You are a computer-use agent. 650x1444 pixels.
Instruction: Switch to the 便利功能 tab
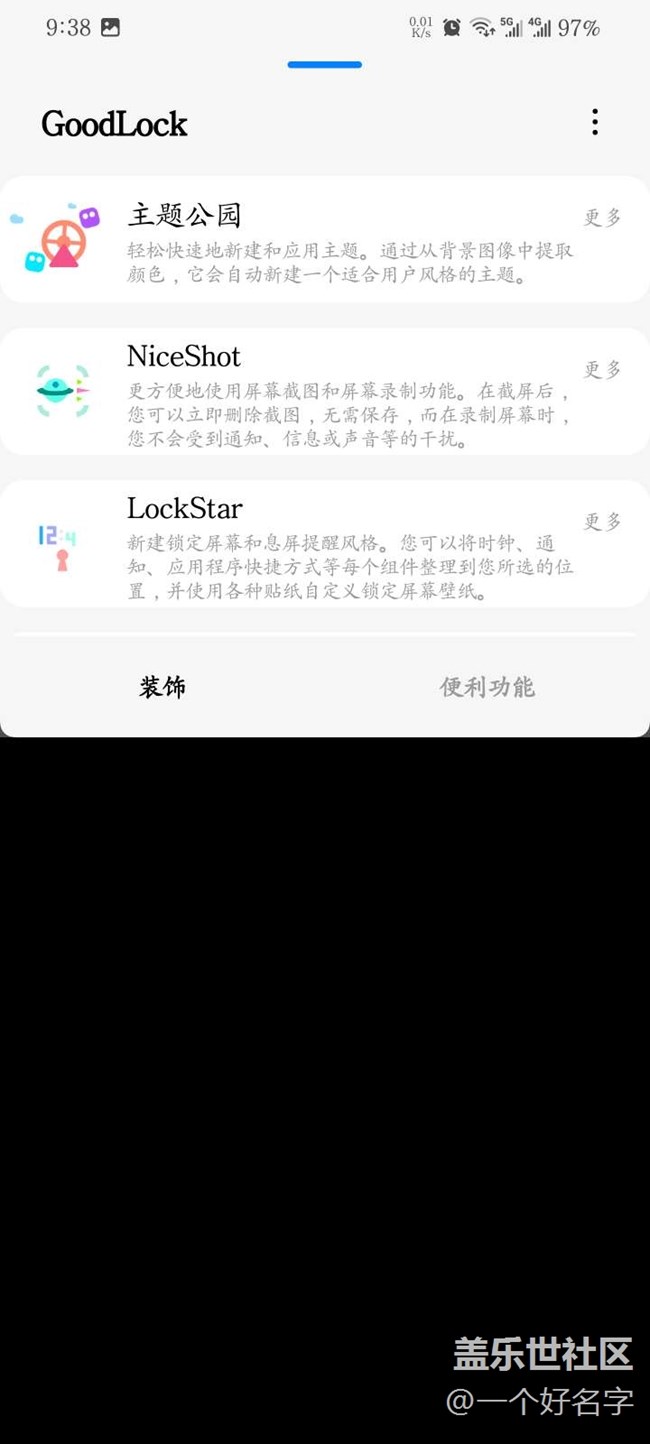click(x=487, y=687)
